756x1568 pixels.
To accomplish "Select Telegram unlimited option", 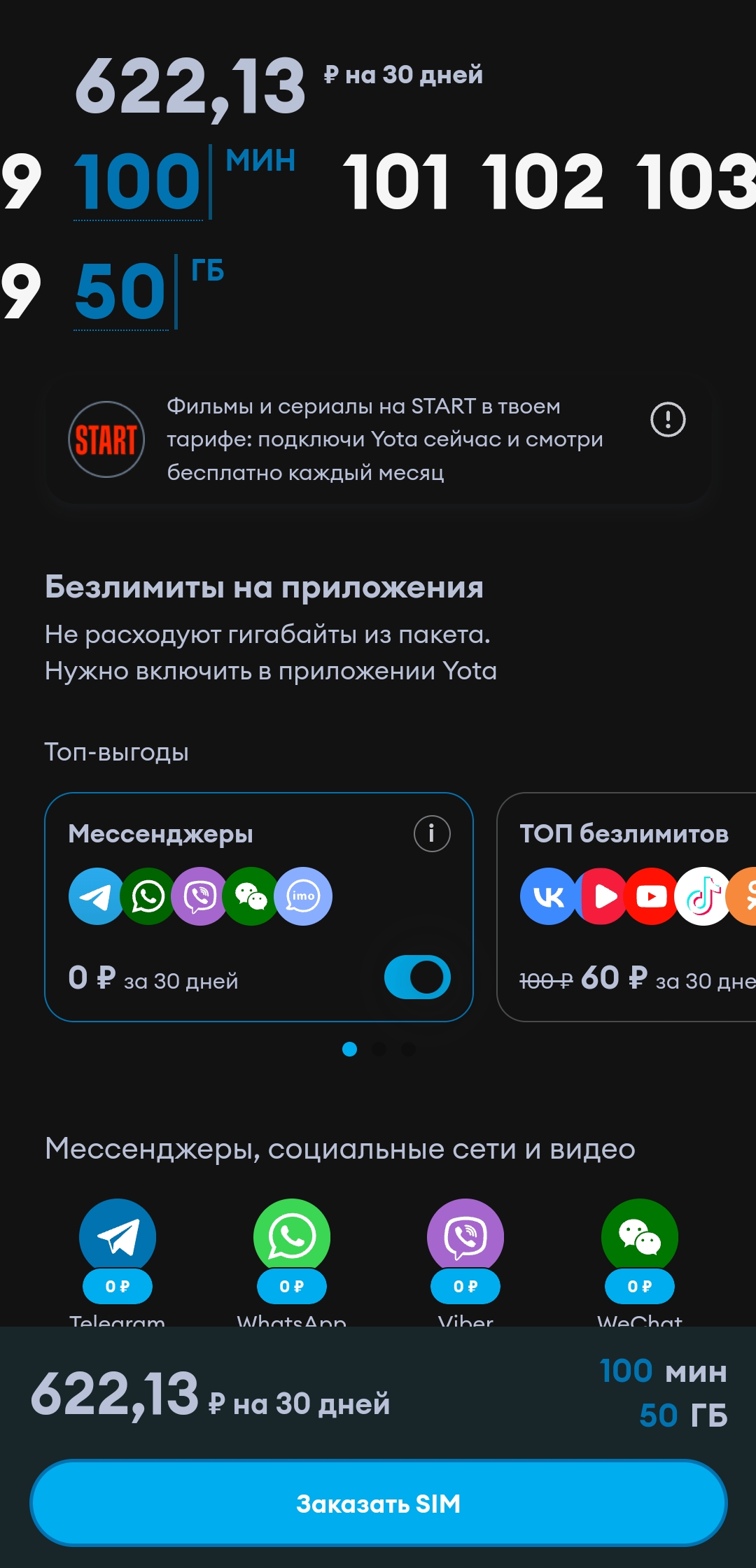I will (118, 1252).
